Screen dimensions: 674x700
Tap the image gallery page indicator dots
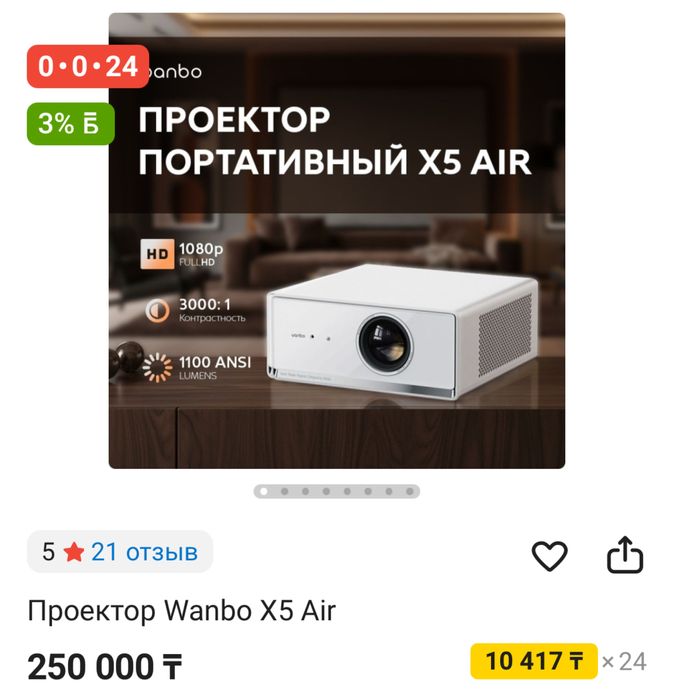(x=337, y=491)
